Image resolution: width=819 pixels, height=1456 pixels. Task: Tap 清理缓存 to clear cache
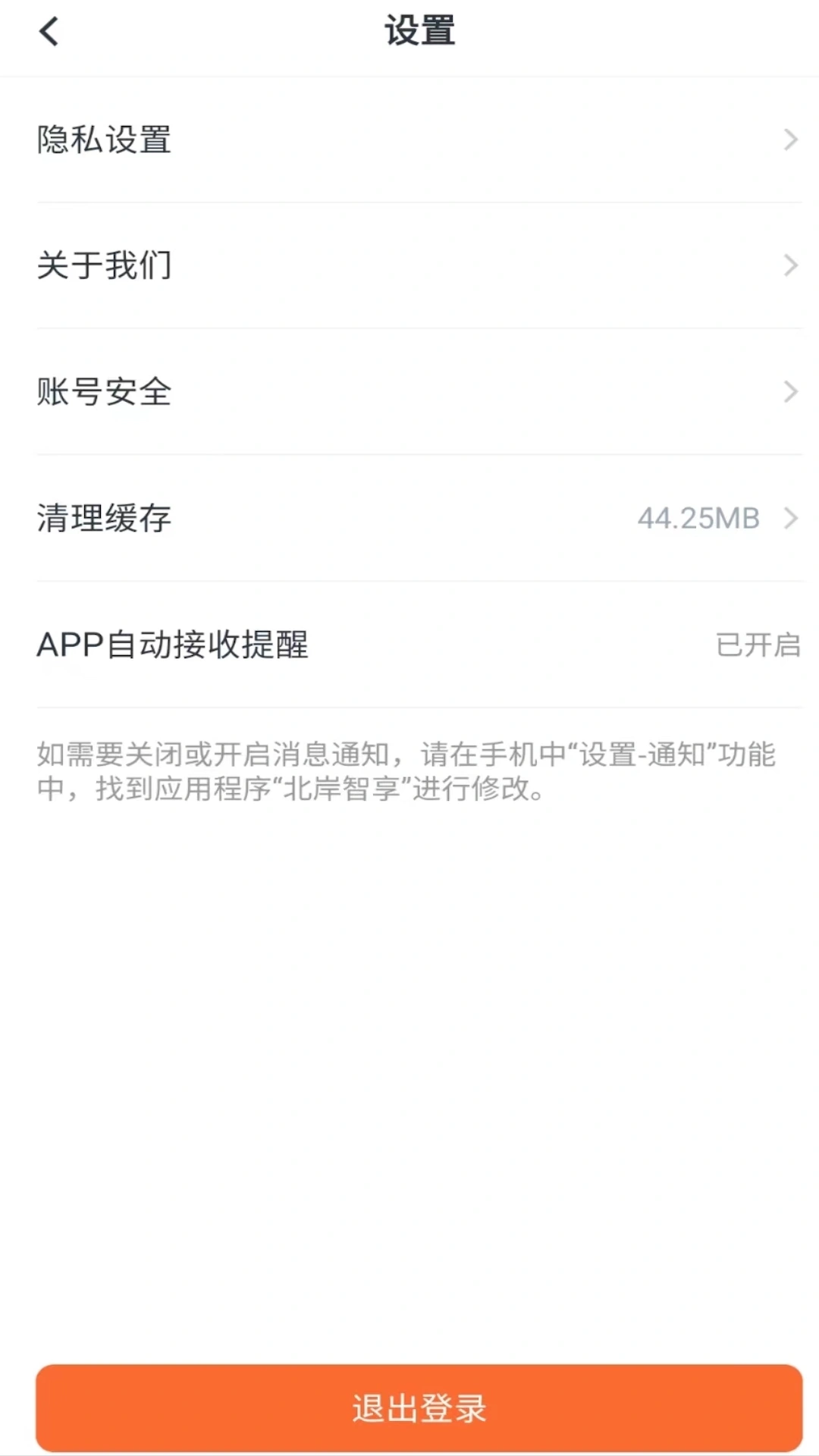click(104, 519)
